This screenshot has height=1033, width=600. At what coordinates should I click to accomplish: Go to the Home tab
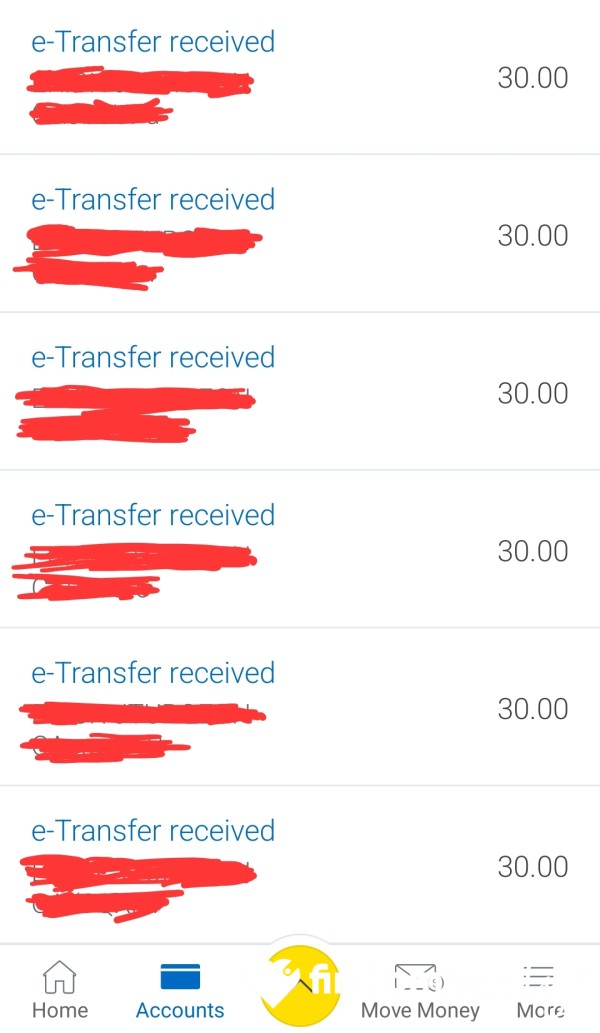coord(60,990)
